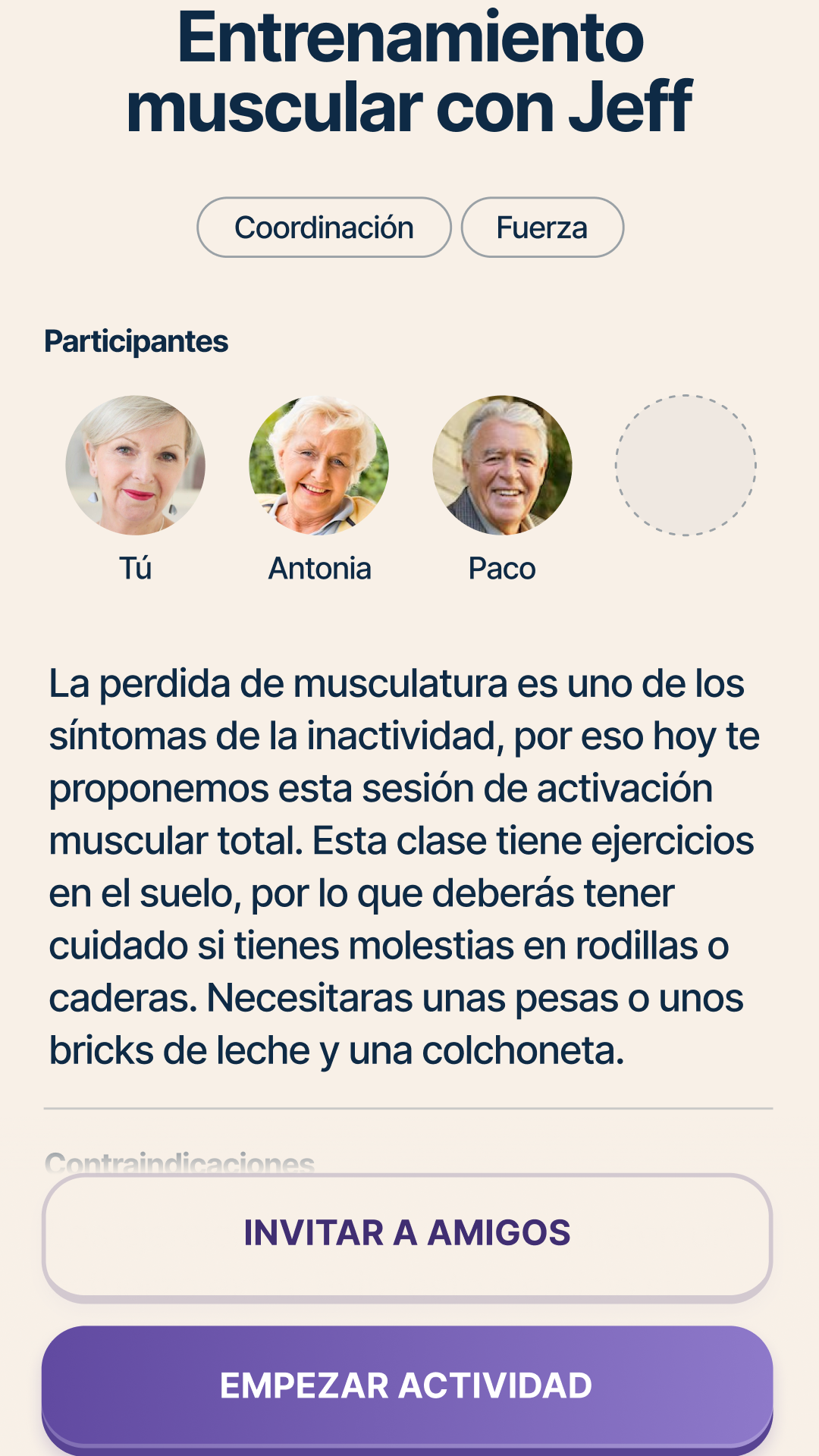Select the Fuerza chip
This screenshot has height=1456, width=819.
click(x=542, y=227)
